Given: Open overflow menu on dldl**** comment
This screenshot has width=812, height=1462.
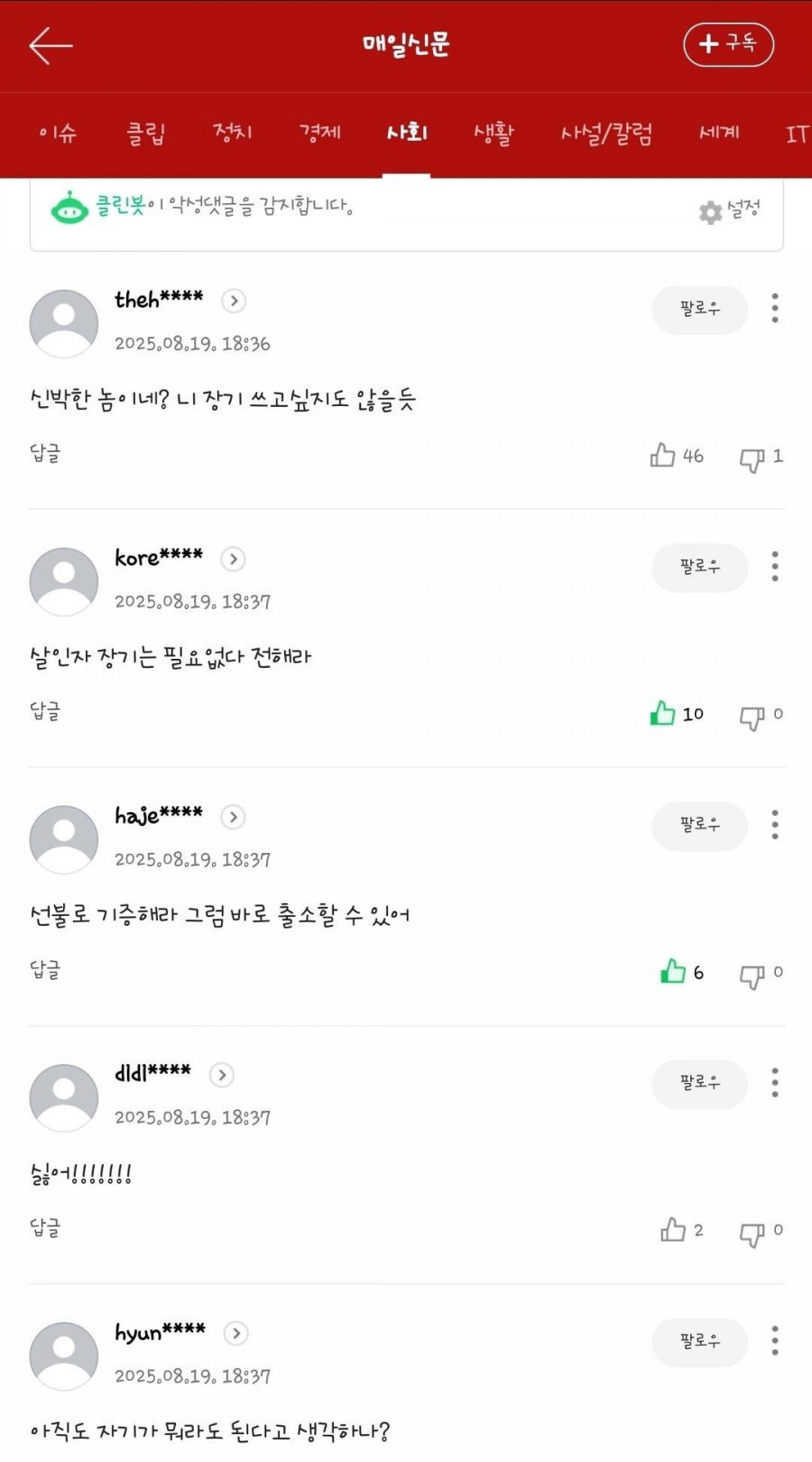Looking at the screenshot, I should coord(774,1082).
